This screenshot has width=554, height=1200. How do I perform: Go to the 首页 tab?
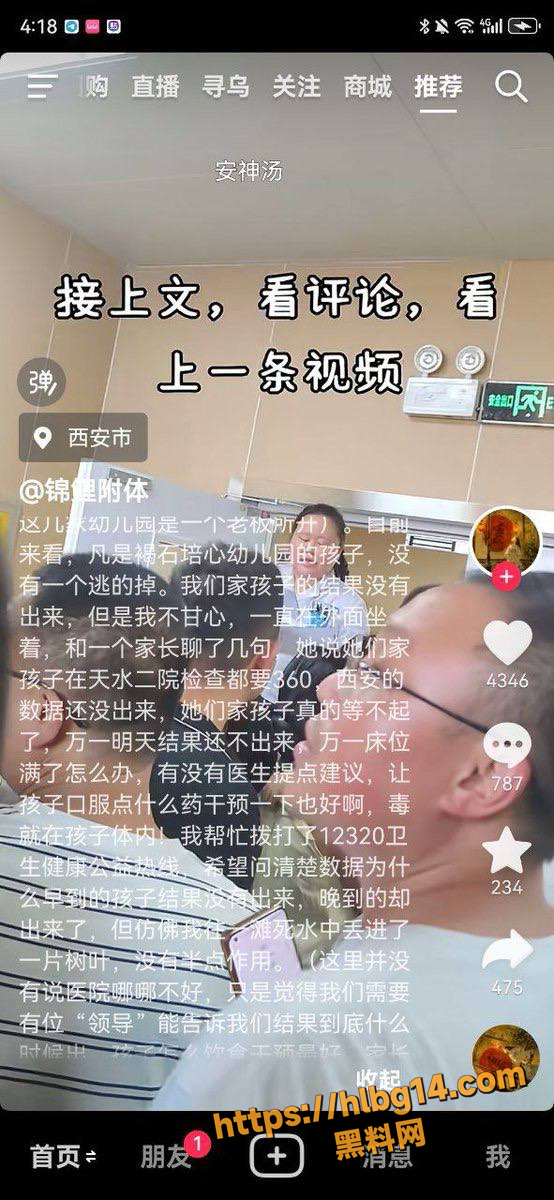click(62, 1157)
